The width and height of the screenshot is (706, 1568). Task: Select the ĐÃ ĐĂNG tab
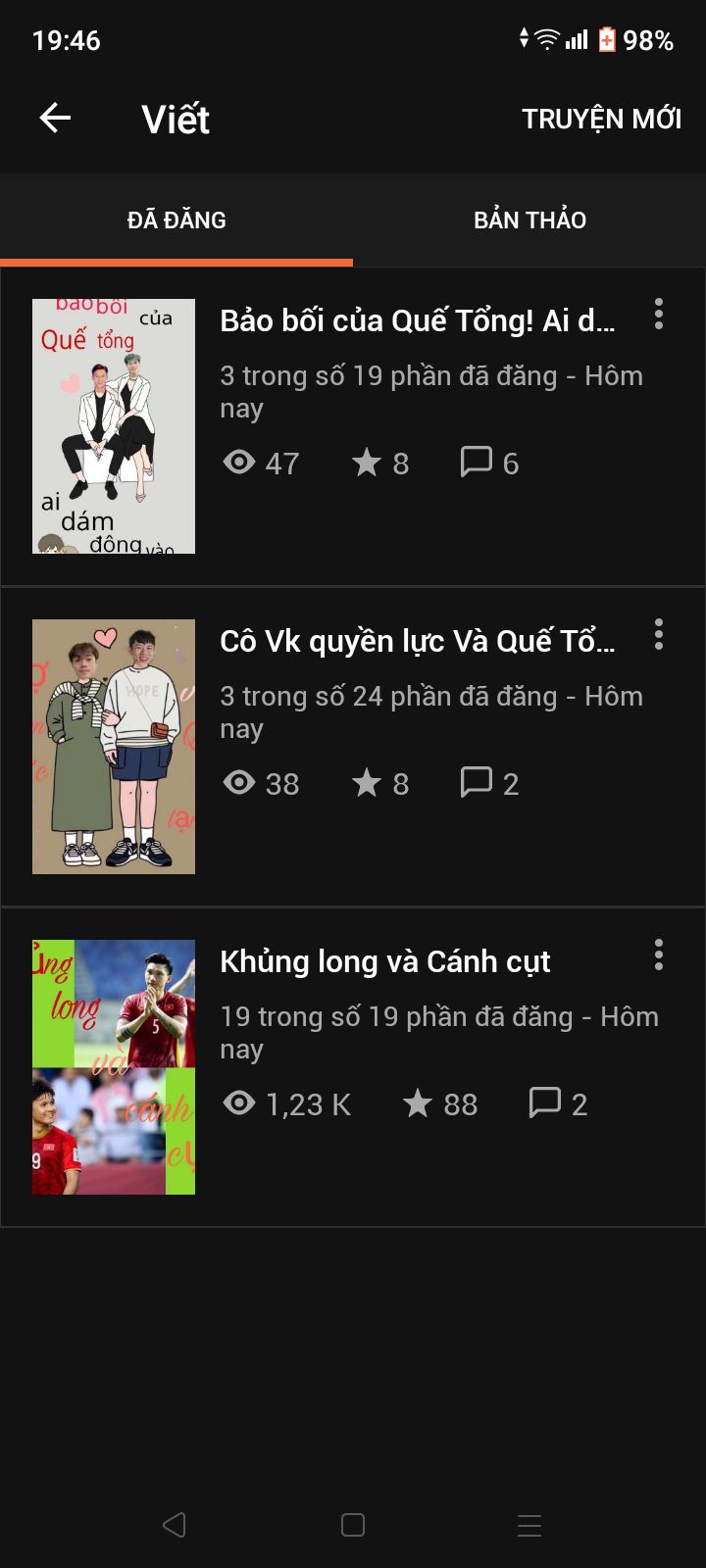click(x=176, y=220)
